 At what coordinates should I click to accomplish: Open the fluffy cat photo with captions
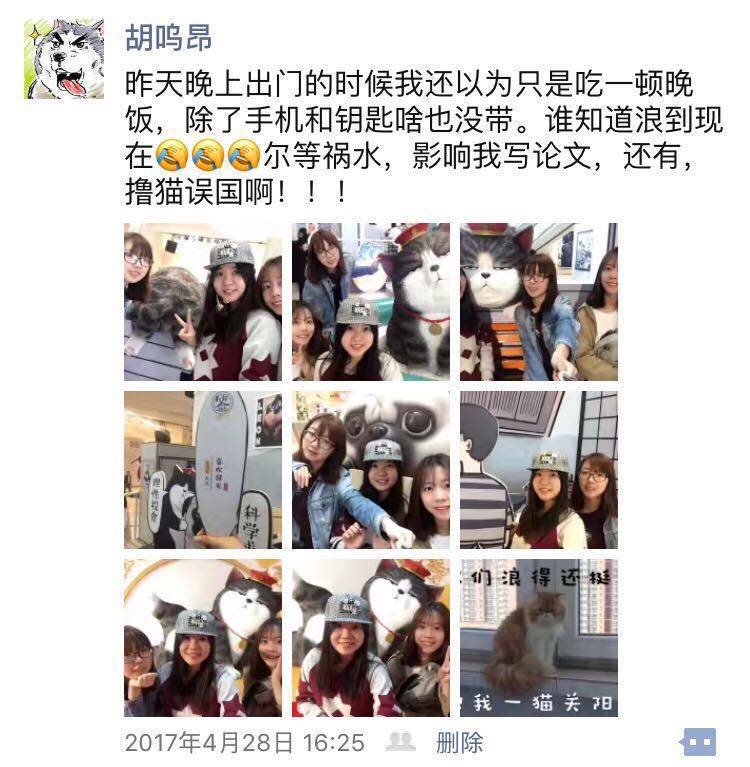[538, 637]
